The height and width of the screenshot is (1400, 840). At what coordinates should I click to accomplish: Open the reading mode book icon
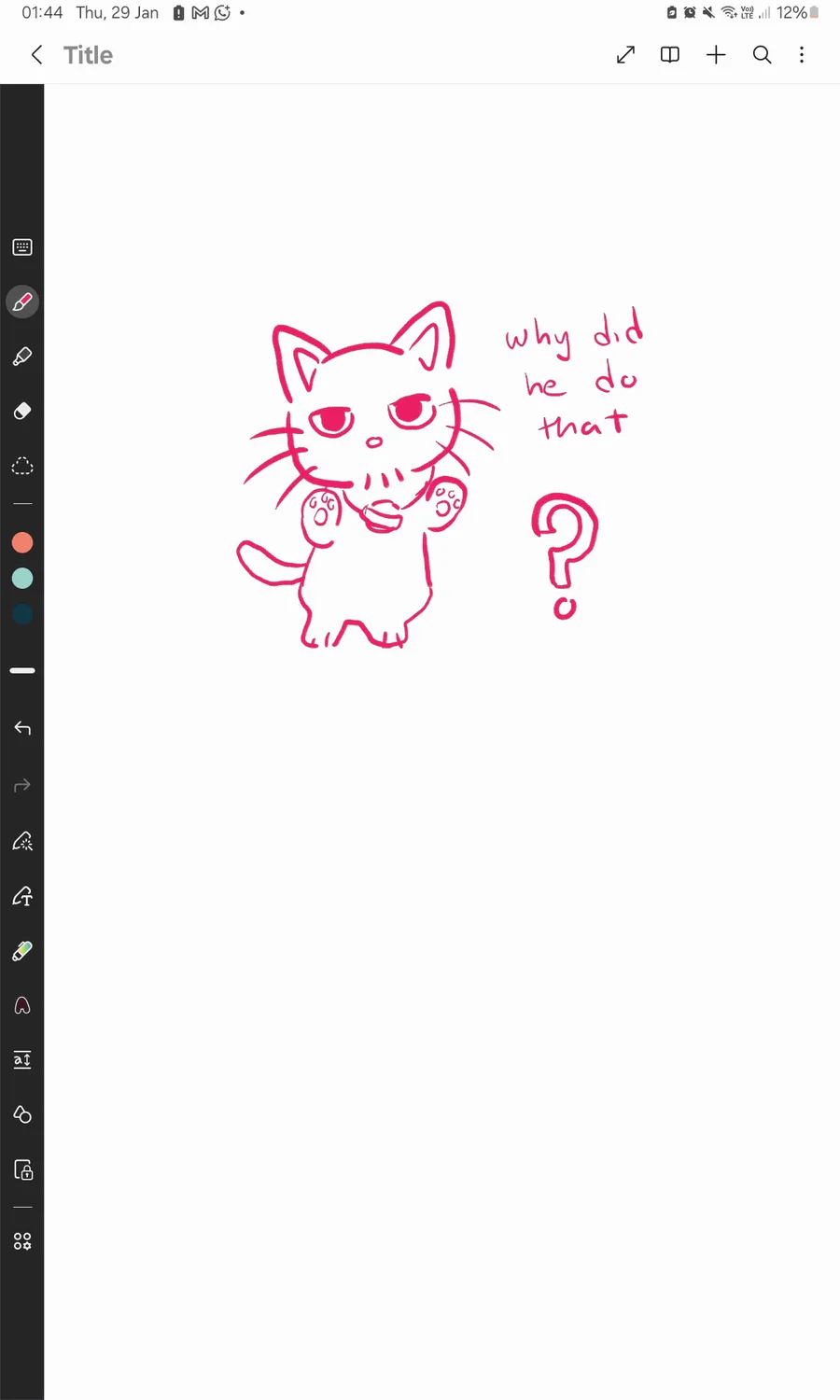[670, 55]
